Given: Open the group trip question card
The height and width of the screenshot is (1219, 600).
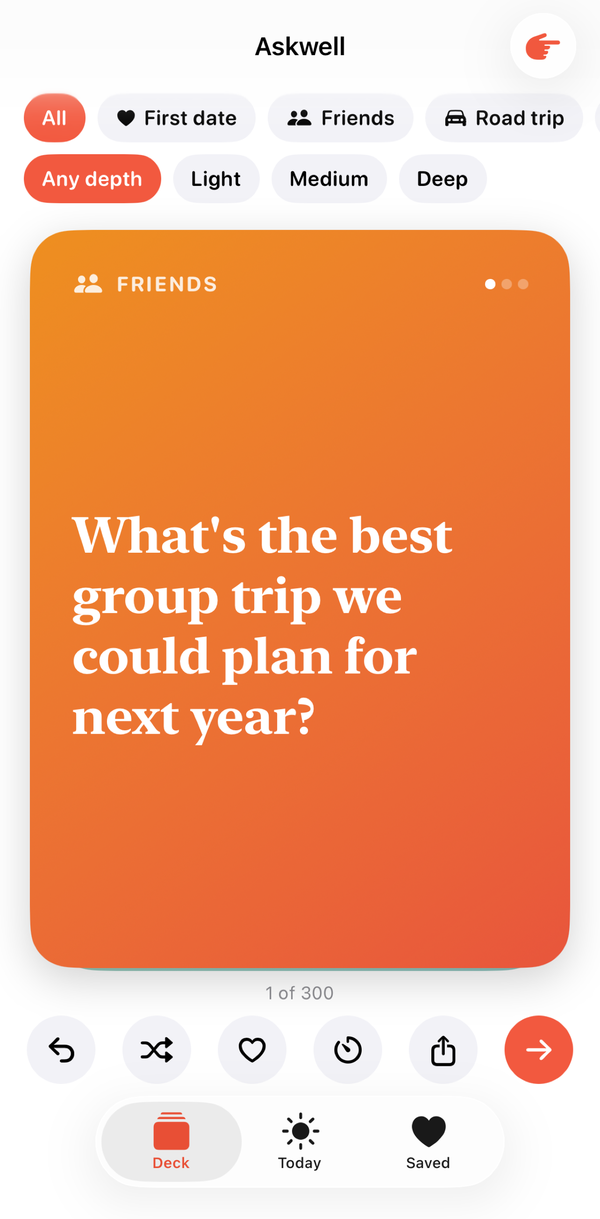Looking at the screenshot, I should (x=300, y=599).
